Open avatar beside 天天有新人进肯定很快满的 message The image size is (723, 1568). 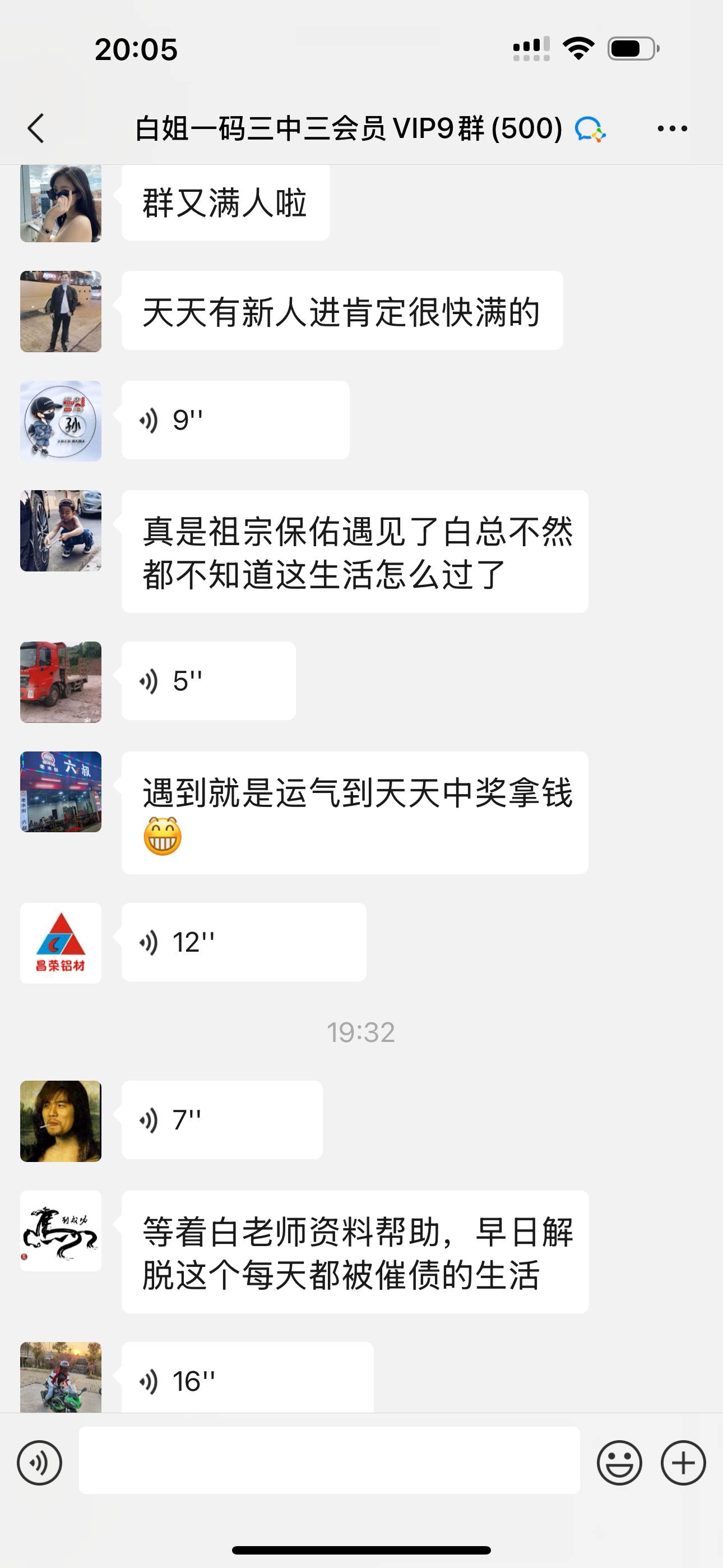pos(61,312)
